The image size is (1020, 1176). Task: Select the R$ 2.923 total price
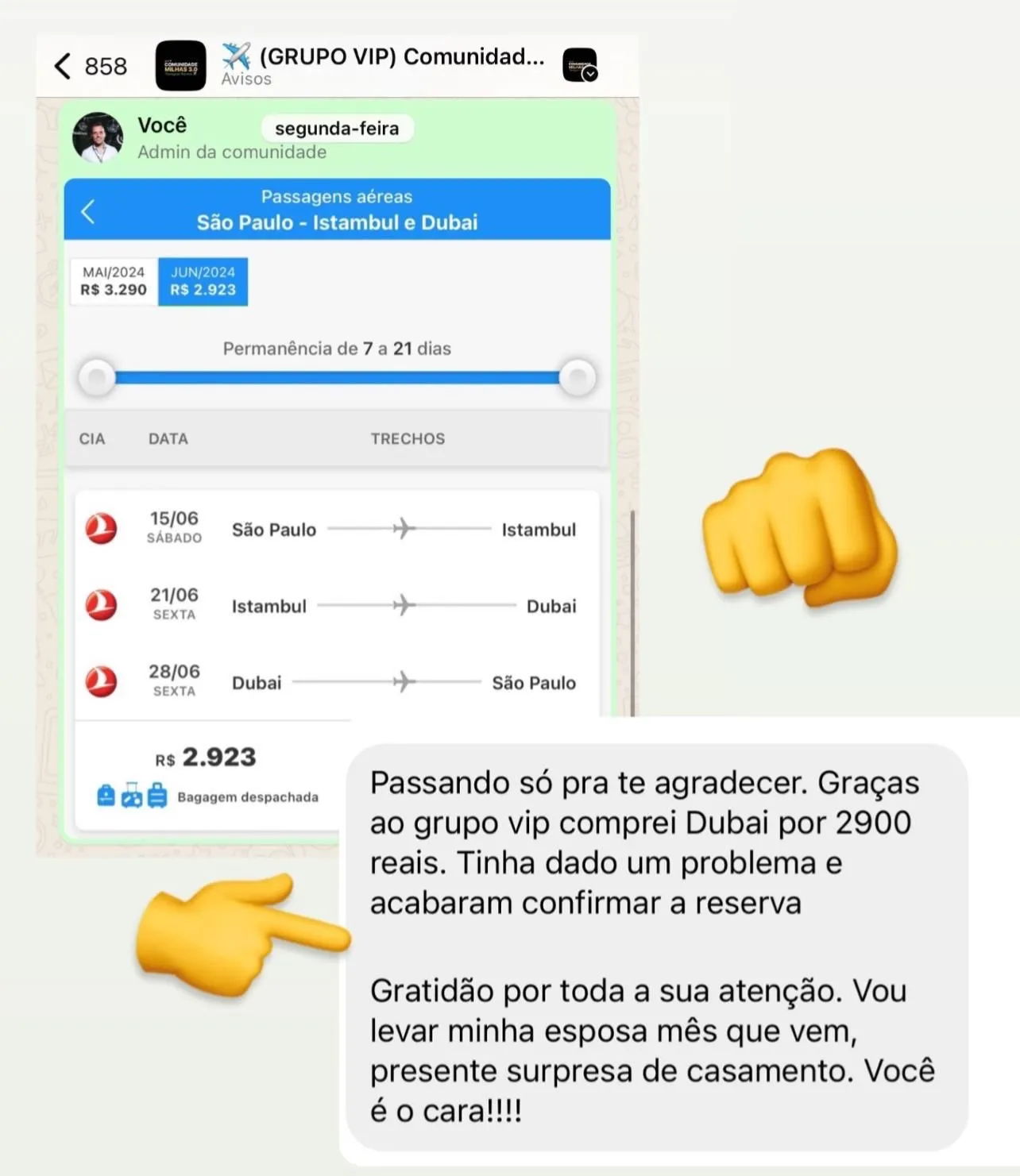click(206, 757)
